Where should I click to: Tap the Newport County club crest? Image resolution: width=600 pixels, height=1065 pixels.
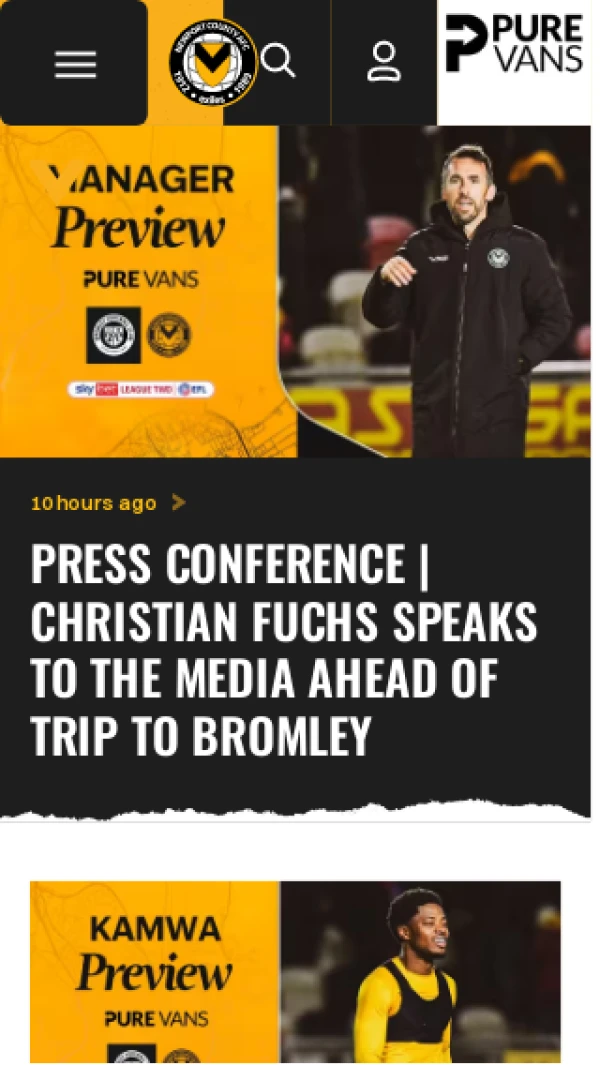212,62
